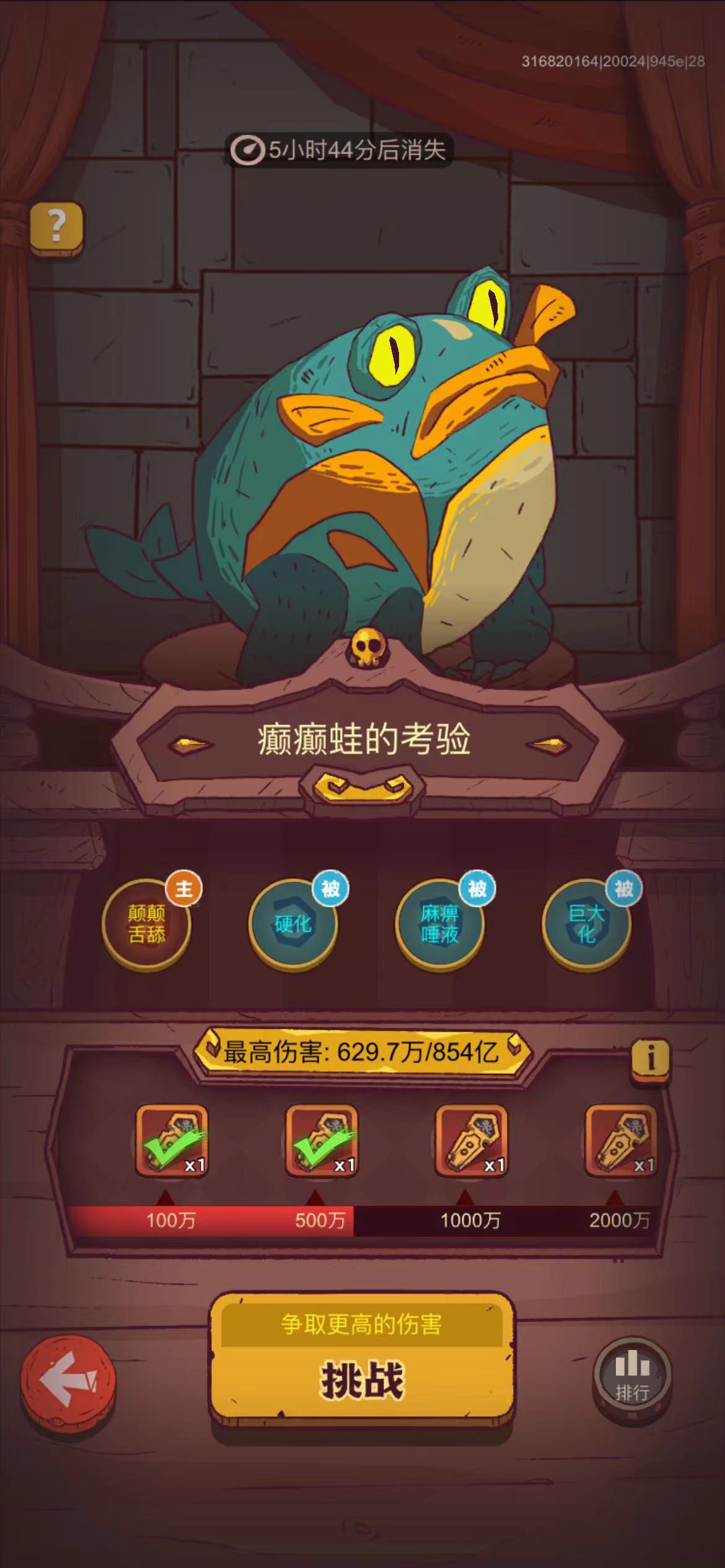
Task: Open the question mark help button
Action: pyautogui.click(x=56, y=227)
